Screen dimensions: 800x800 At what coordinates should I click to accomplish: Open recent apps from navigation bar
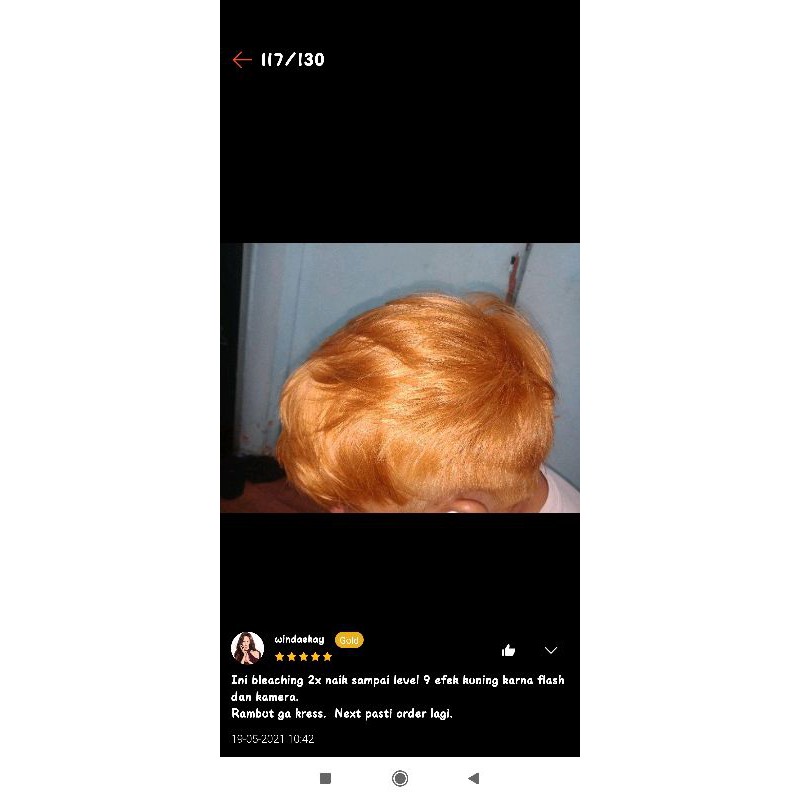326,778
